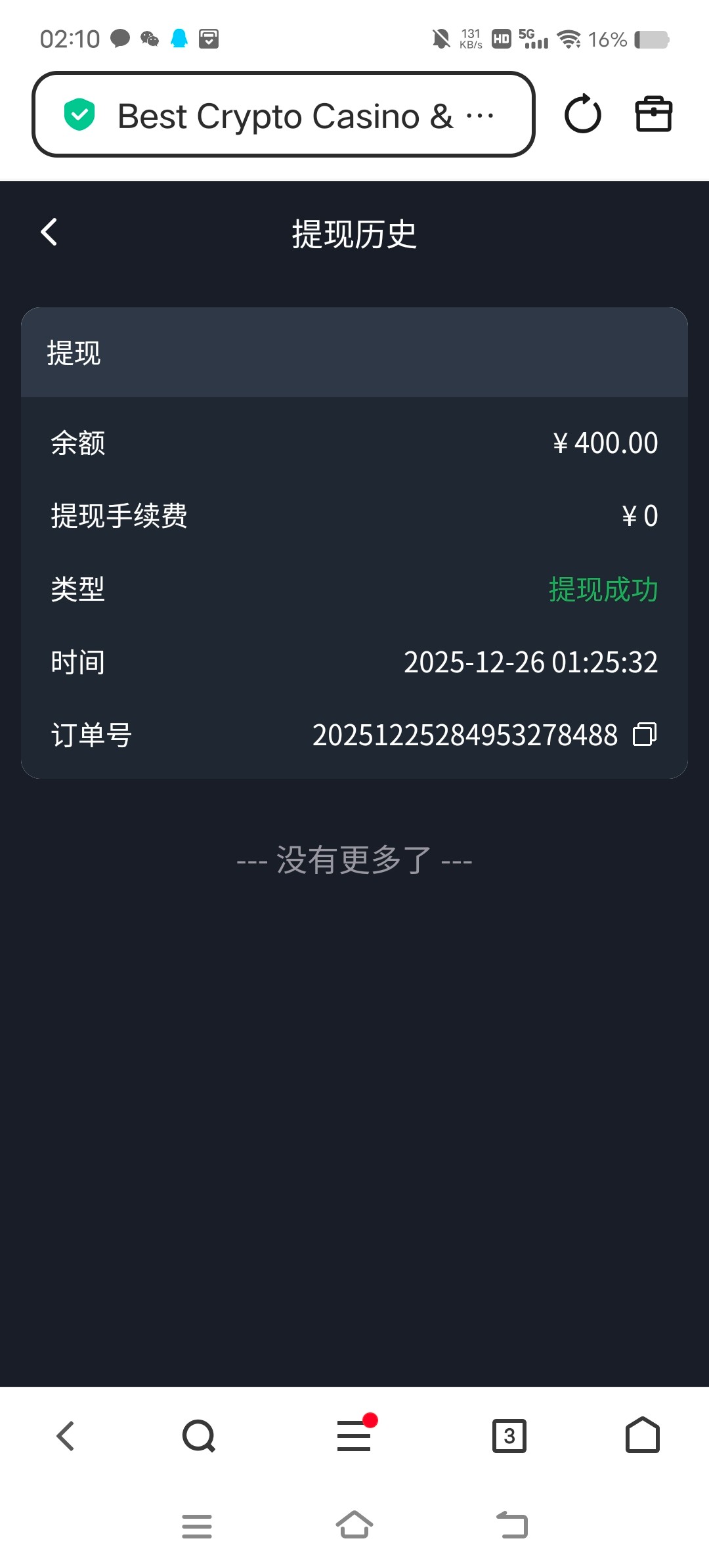Go back from the 提现历史 page
Viewport: 709px width, 1568px height.
tap(49, 232)
